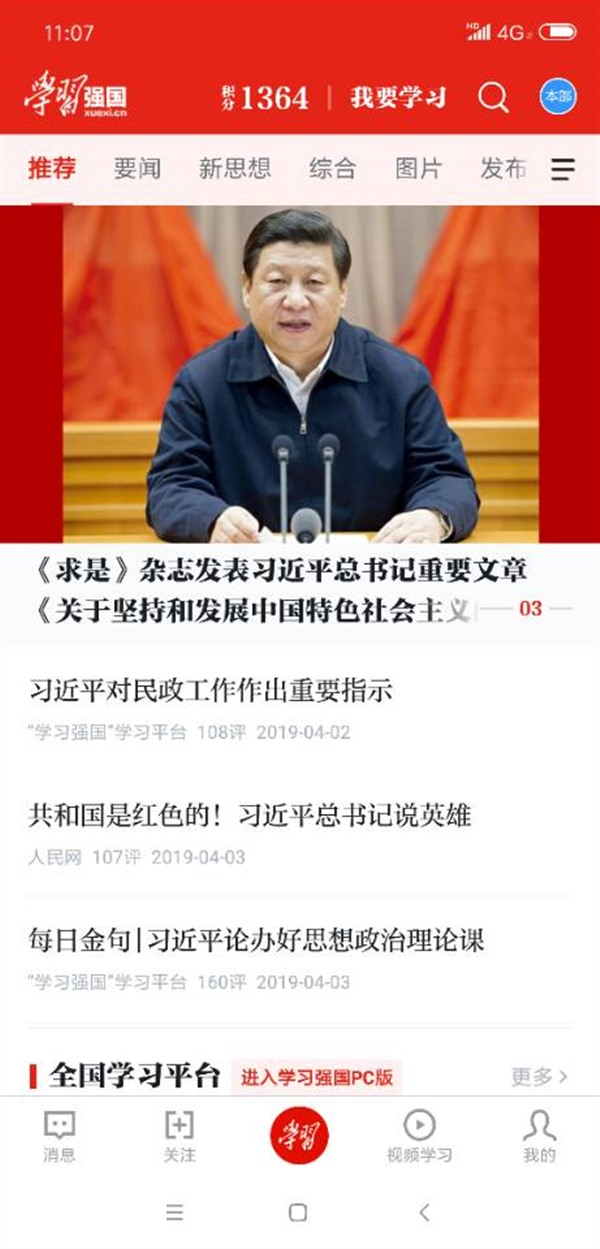Switch to the 要闻 tab
This screenshot has width=600, height=1249.
(x=137, y=169)
